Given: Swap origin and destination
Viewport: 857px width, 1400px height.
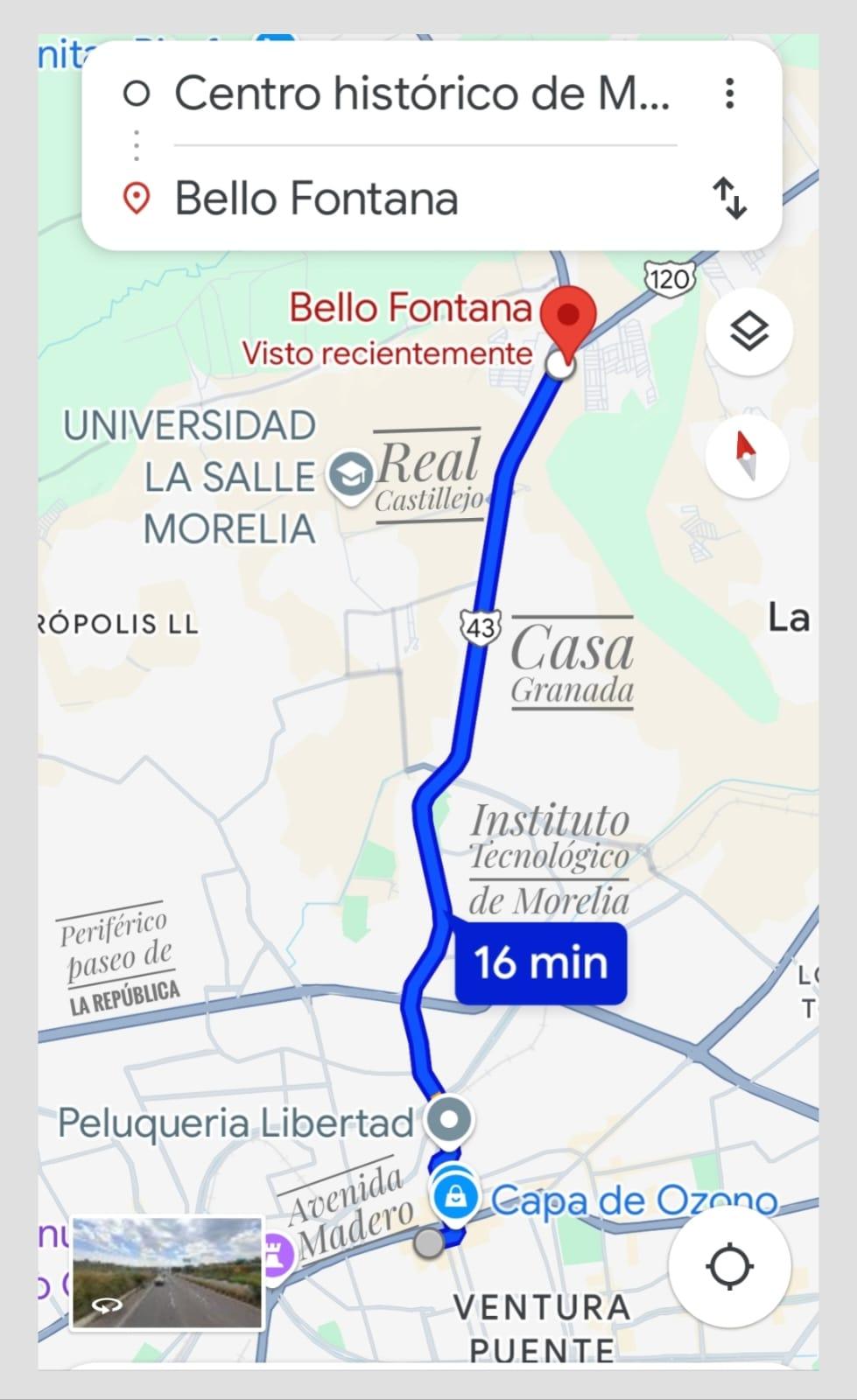Looking at the screenshot, I should tap(729, 199).
